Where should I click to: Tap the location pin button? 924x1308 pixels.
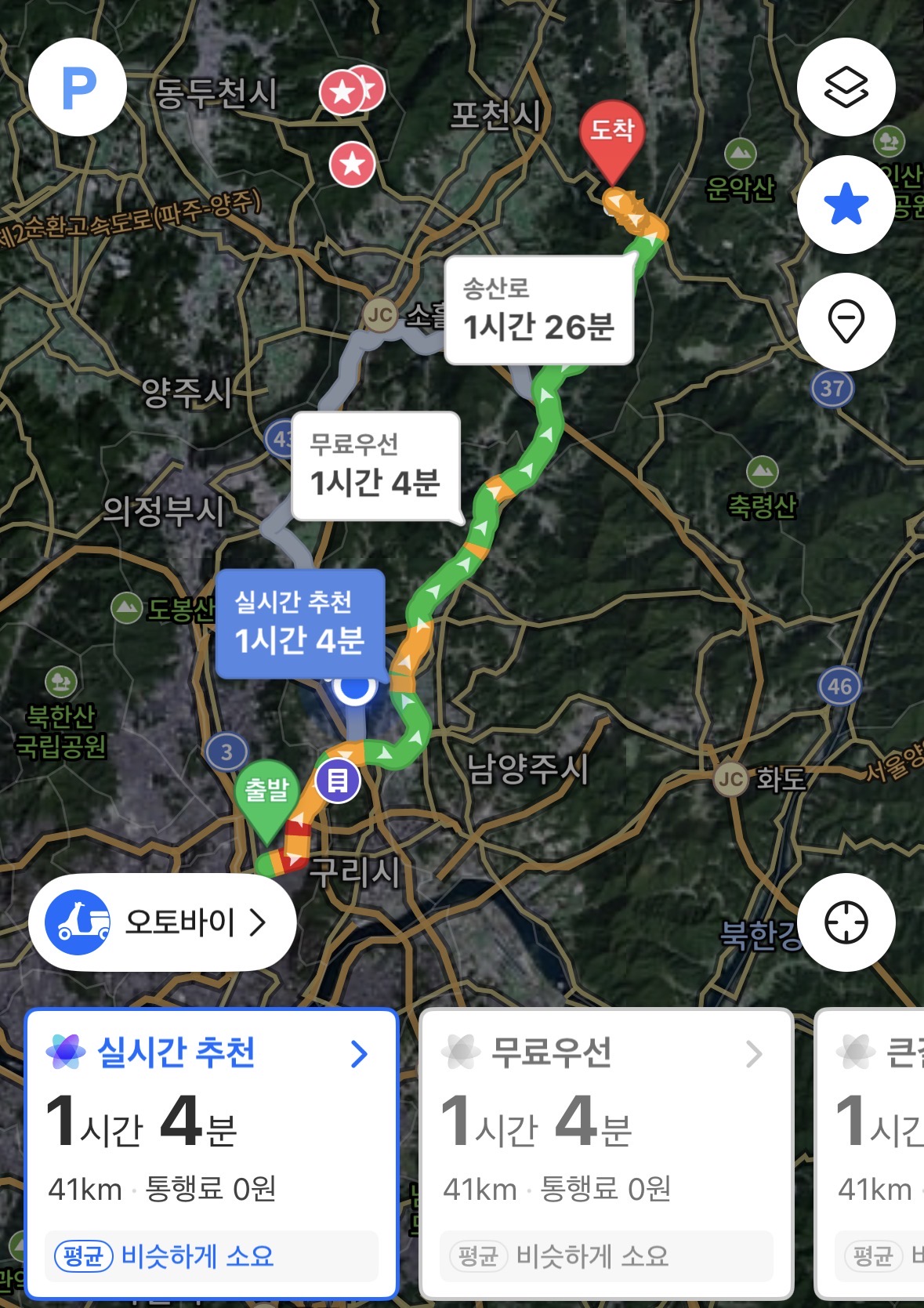pyautogui.click(x=846, y=321)
